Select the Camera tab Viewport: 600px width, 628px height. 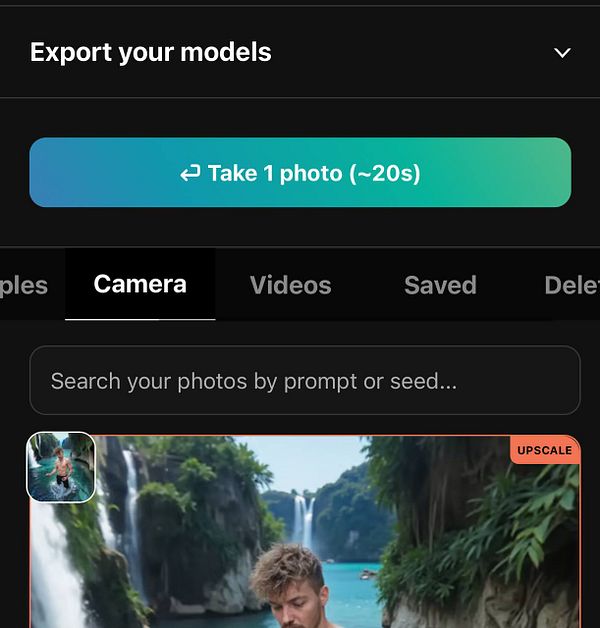tap(140, 285)
